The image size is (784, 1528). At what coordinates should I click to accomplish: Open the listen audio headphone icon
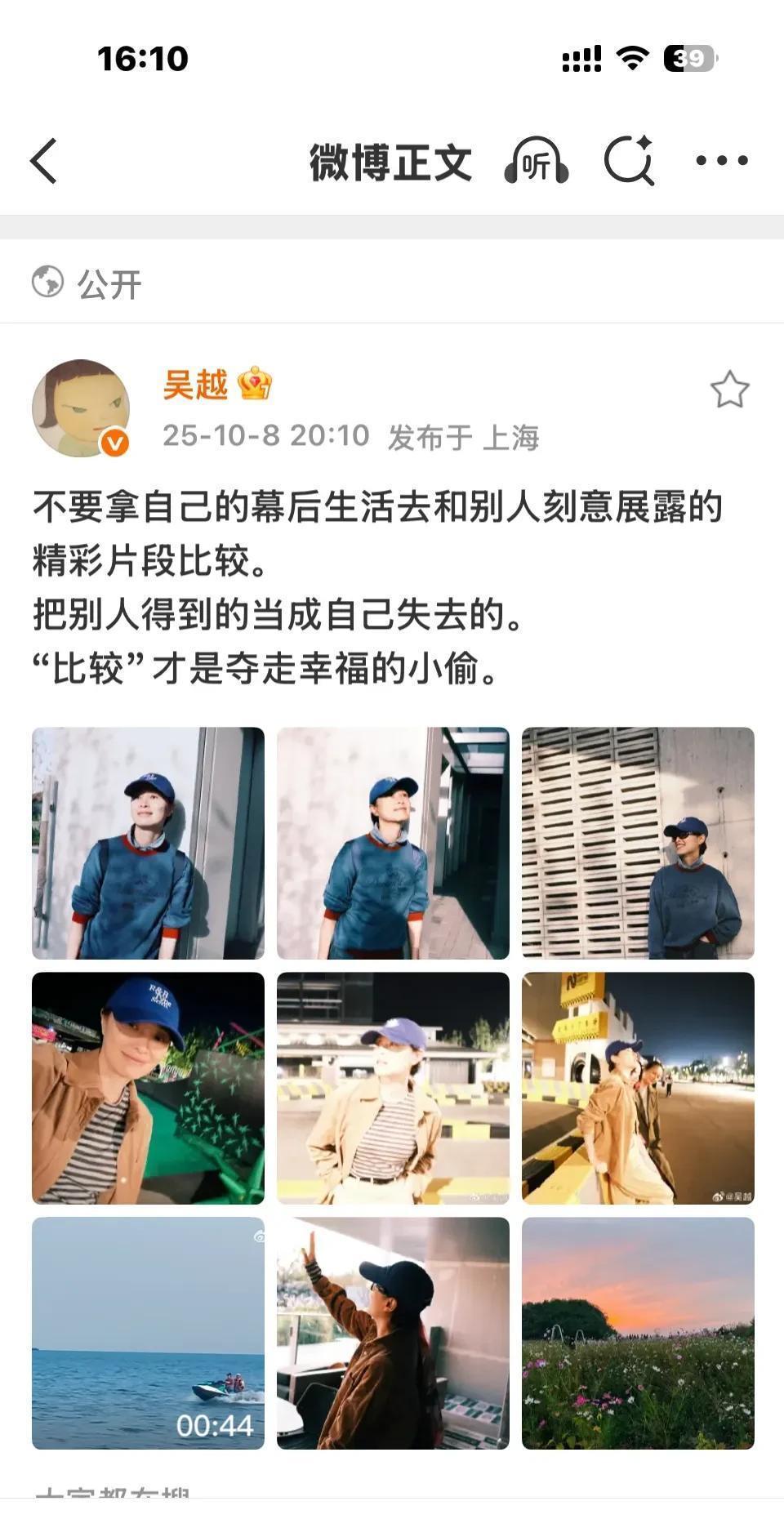(536, 161)
